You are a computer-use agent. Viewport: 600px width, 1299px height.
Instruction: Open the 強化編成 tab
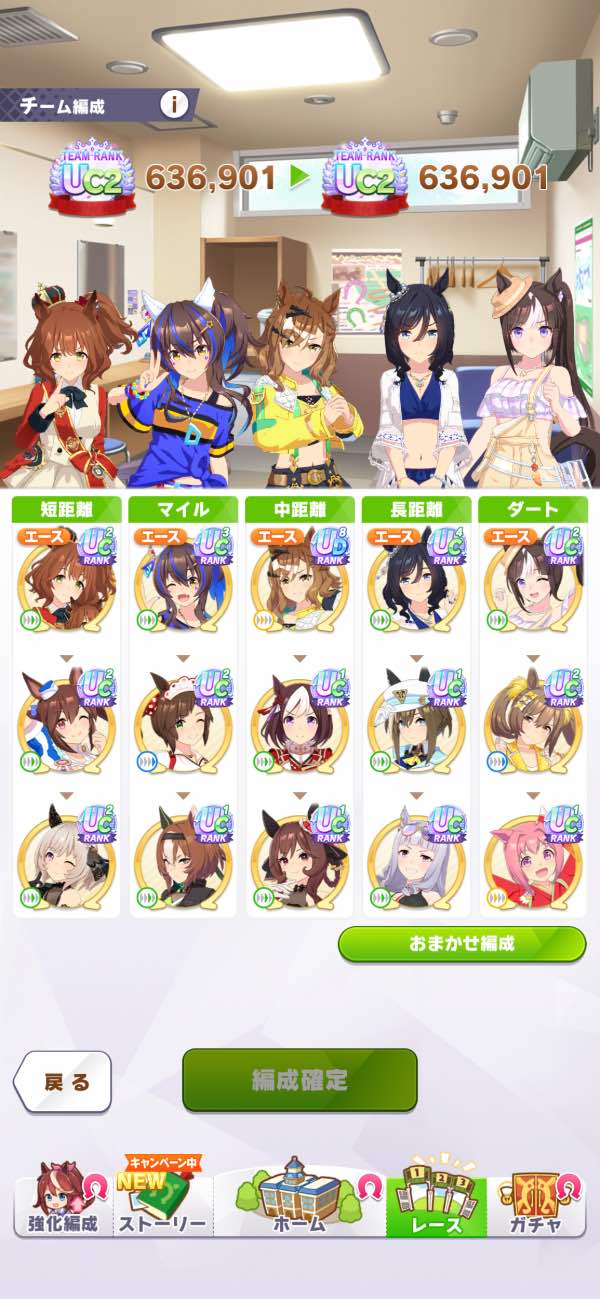point(62,1202)
